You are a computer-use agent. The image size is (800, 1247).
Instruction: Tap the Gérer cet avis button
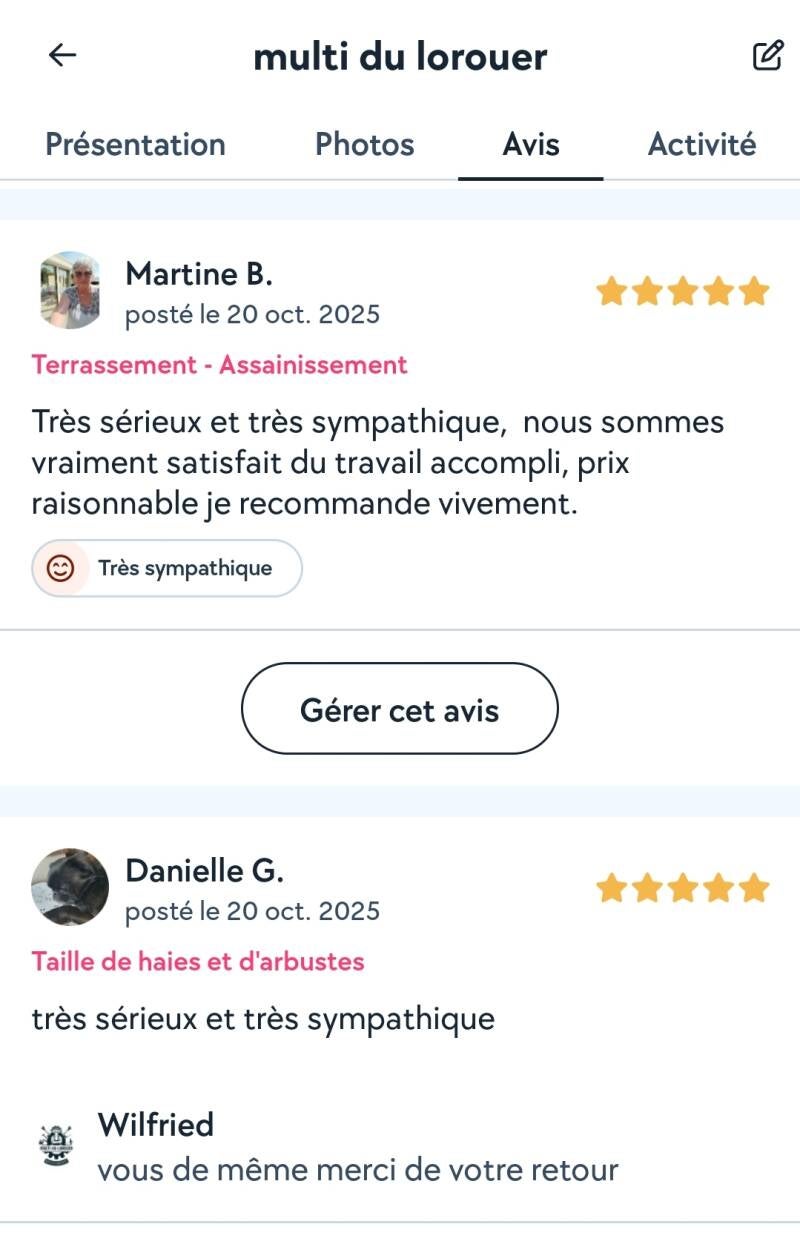pos(399,709)
